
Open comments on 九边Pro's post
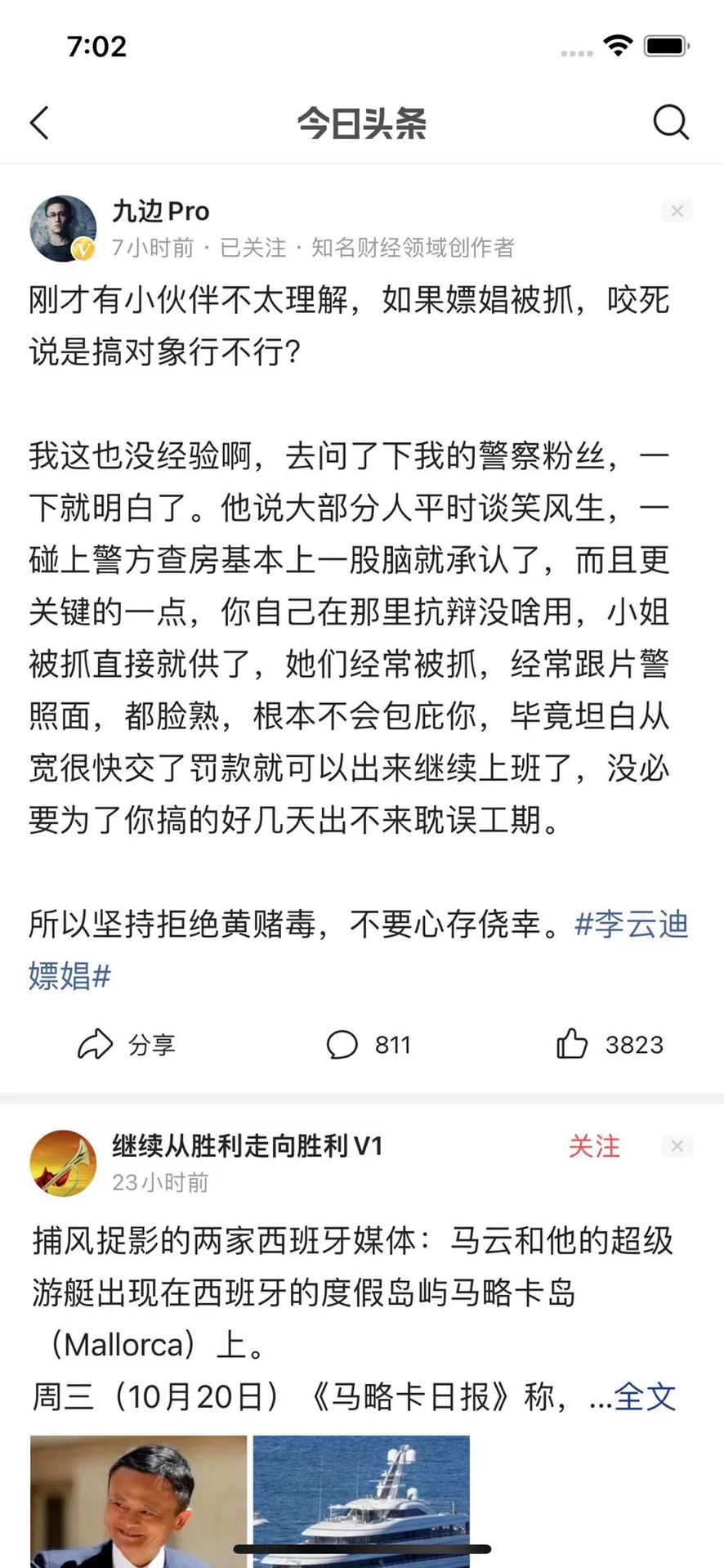[368, 1044]
